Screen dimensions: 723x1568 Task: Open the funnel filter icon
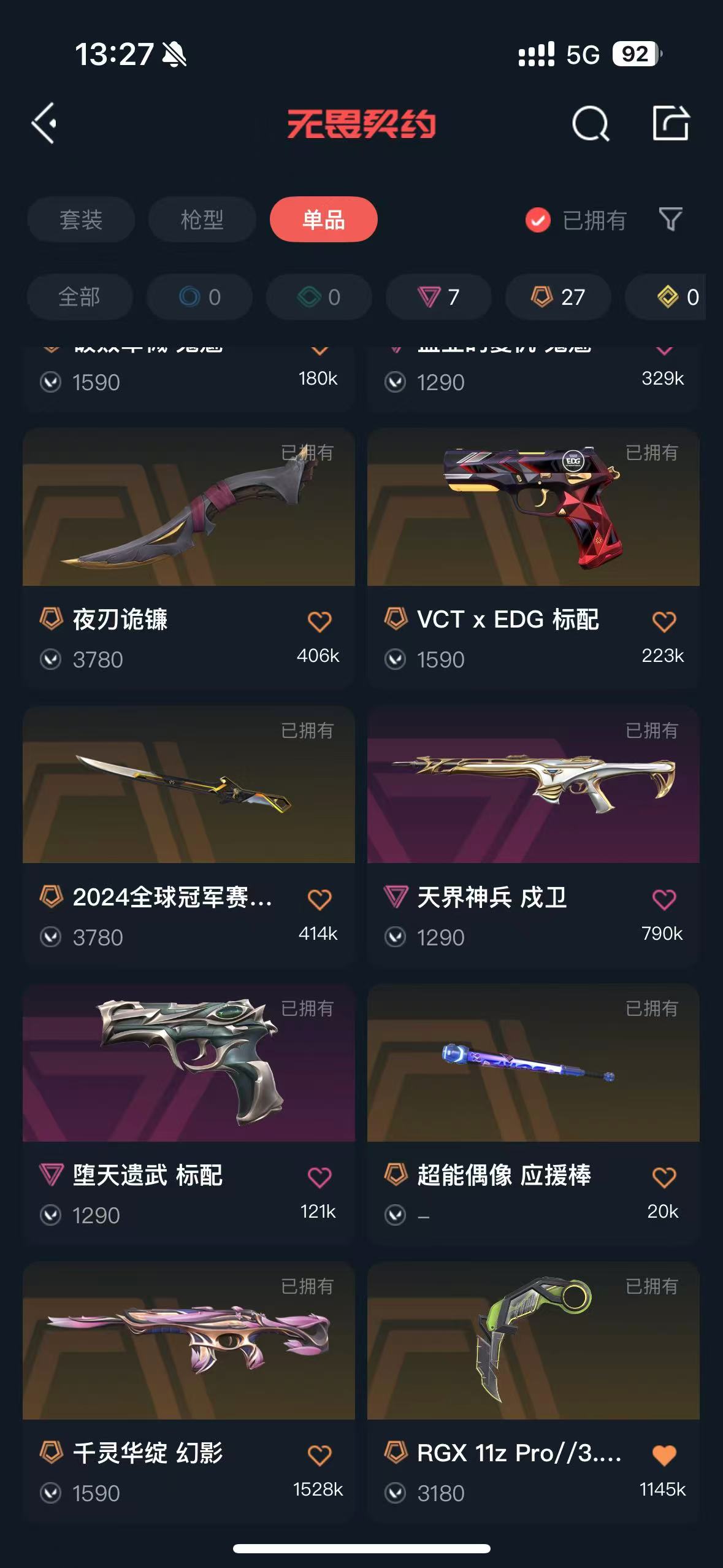click(670, 220)
